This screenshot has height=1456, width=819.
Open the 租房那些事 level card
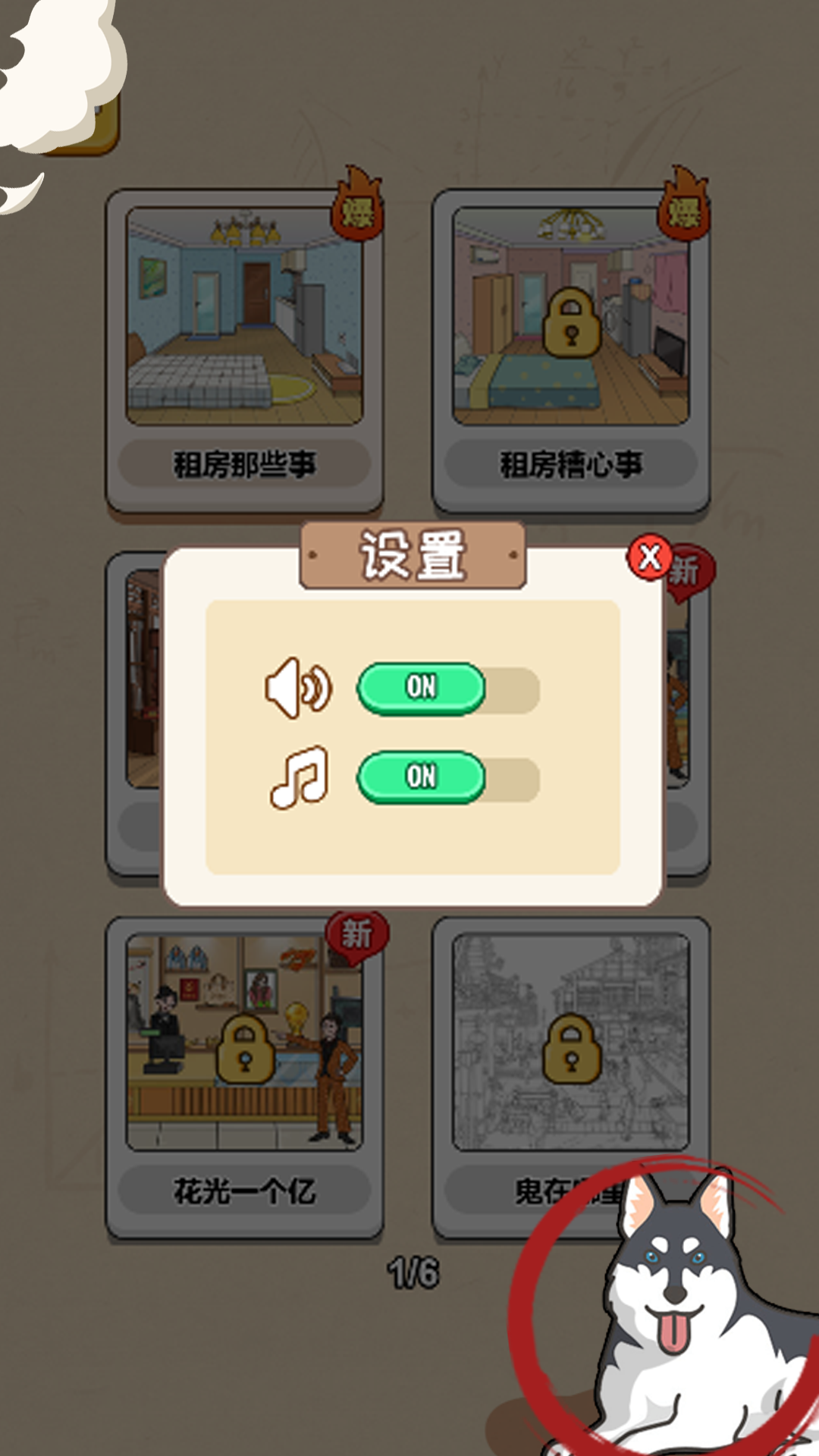coord(244,349)
